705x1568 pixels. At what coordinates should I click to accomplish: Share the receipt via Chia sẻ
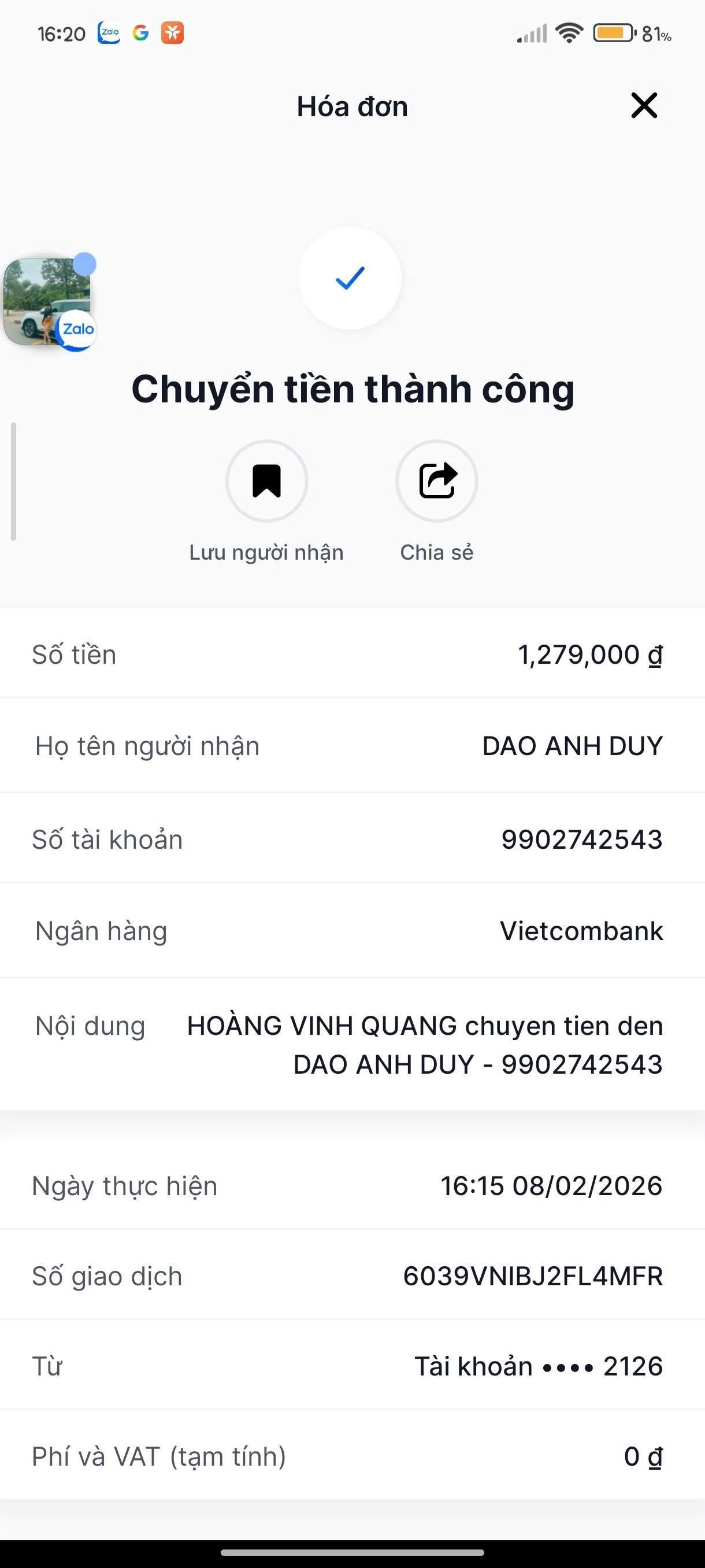(x=436, y=481)
